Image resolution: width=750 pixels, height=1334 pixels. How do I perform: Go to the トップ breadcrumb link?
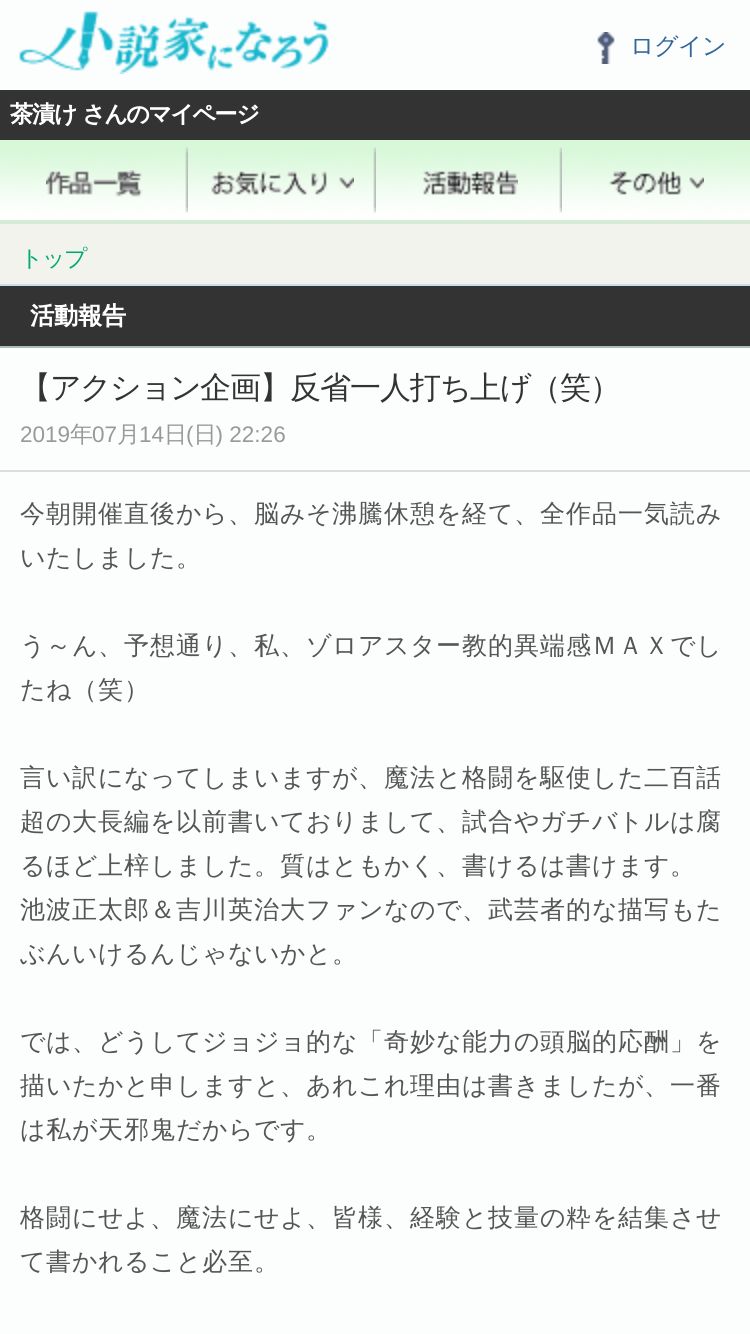pos(54,258)
